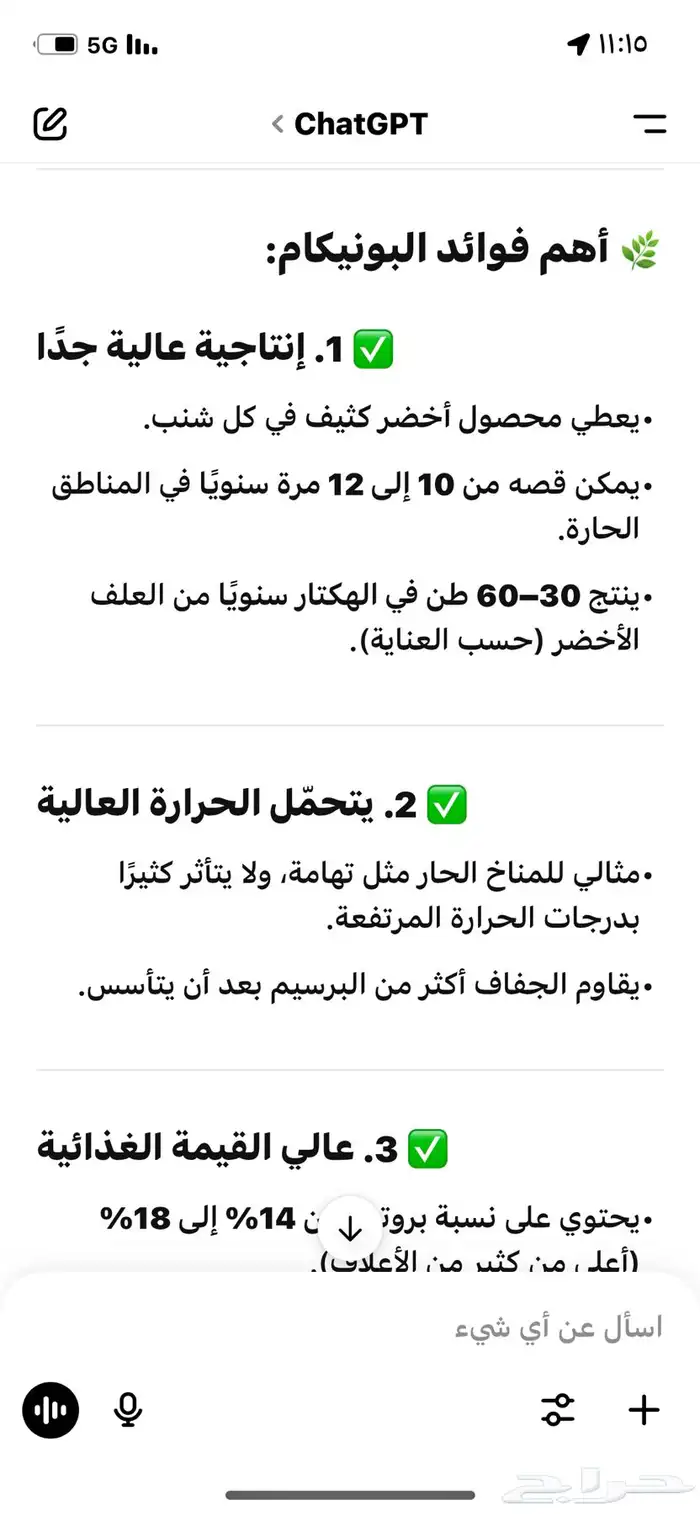The height and width of the screenshot is (1514, 700).
Task: Add an attachment with the plus icon
Action: pyautogui.click(x=644, y=1410)
